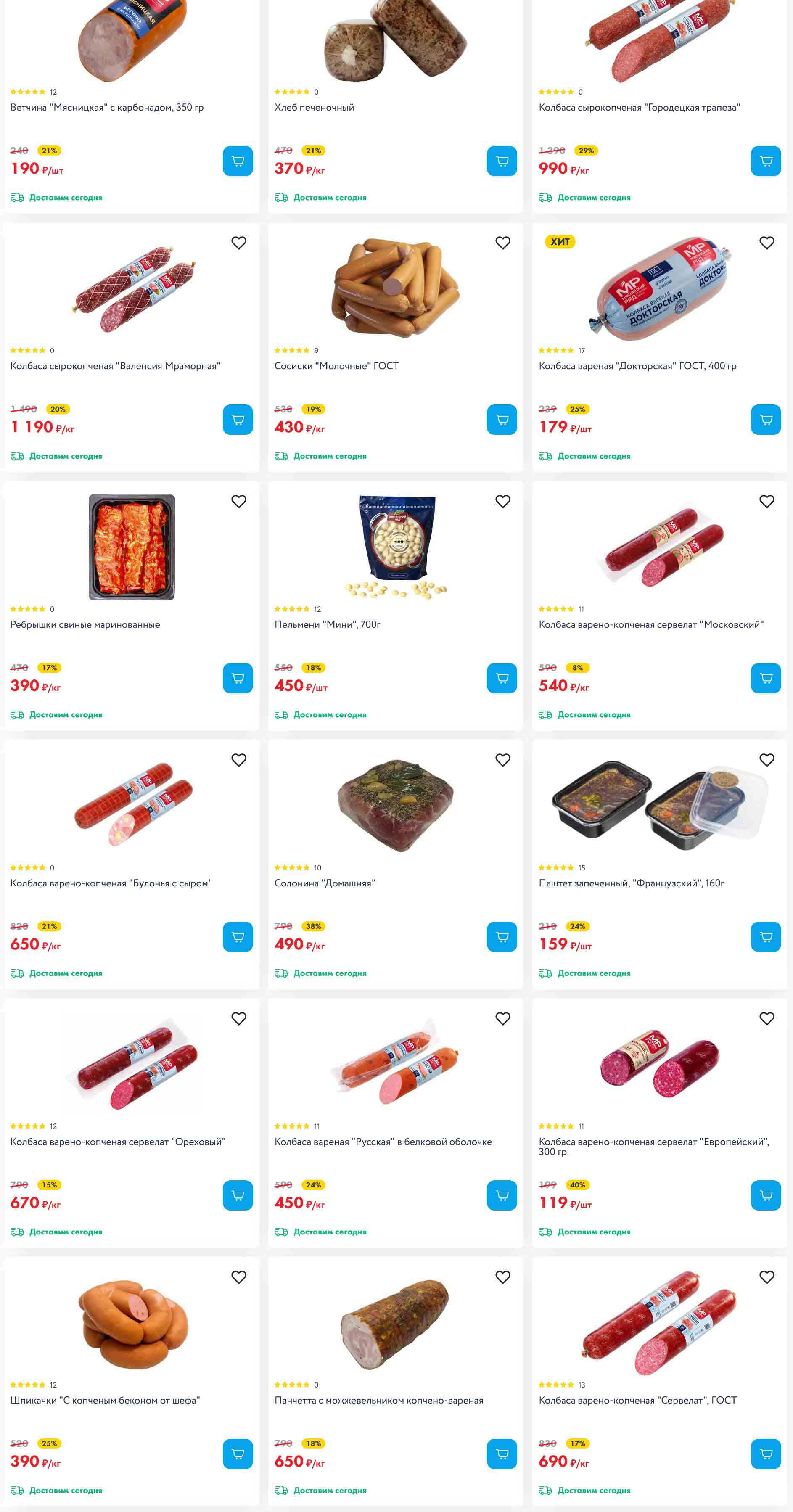Open Шпикачки с копченым беконом card
The height and width of the screenshot is (1512, 793).
point(105,1400)
